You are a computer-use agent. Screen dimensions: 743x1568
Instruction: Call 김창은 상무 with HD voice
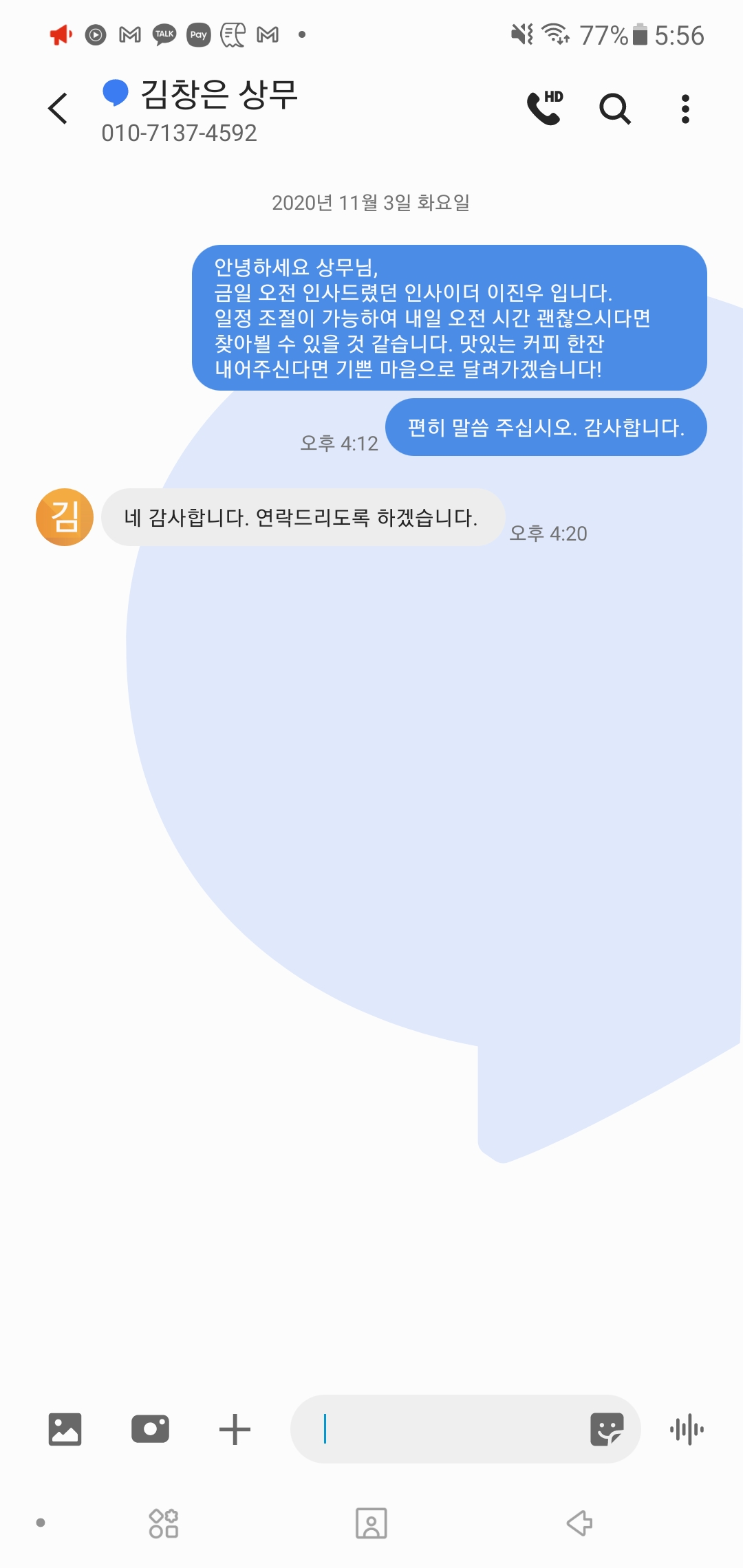[x=545, y=108]
